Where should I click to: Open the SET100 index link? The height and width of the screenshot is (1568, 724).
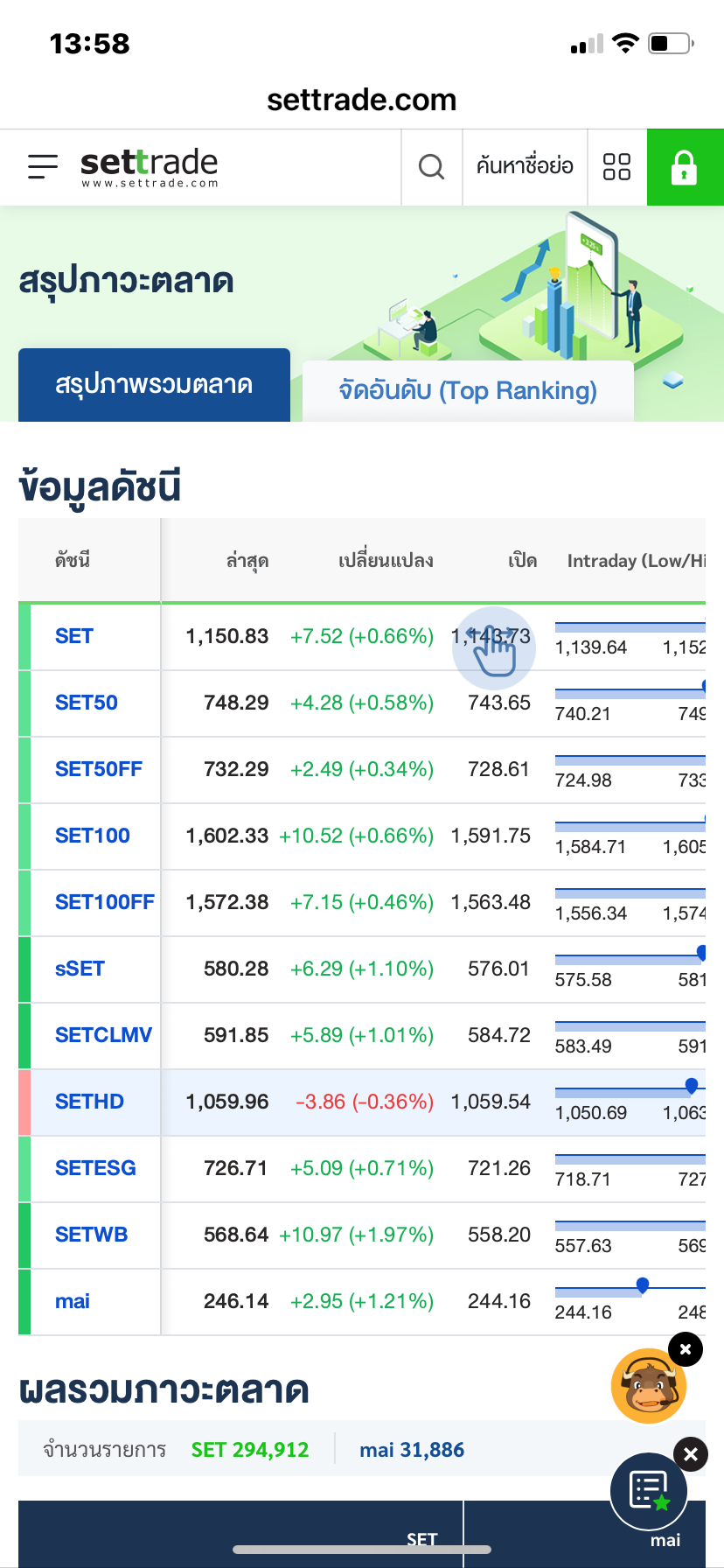[93, 836]
